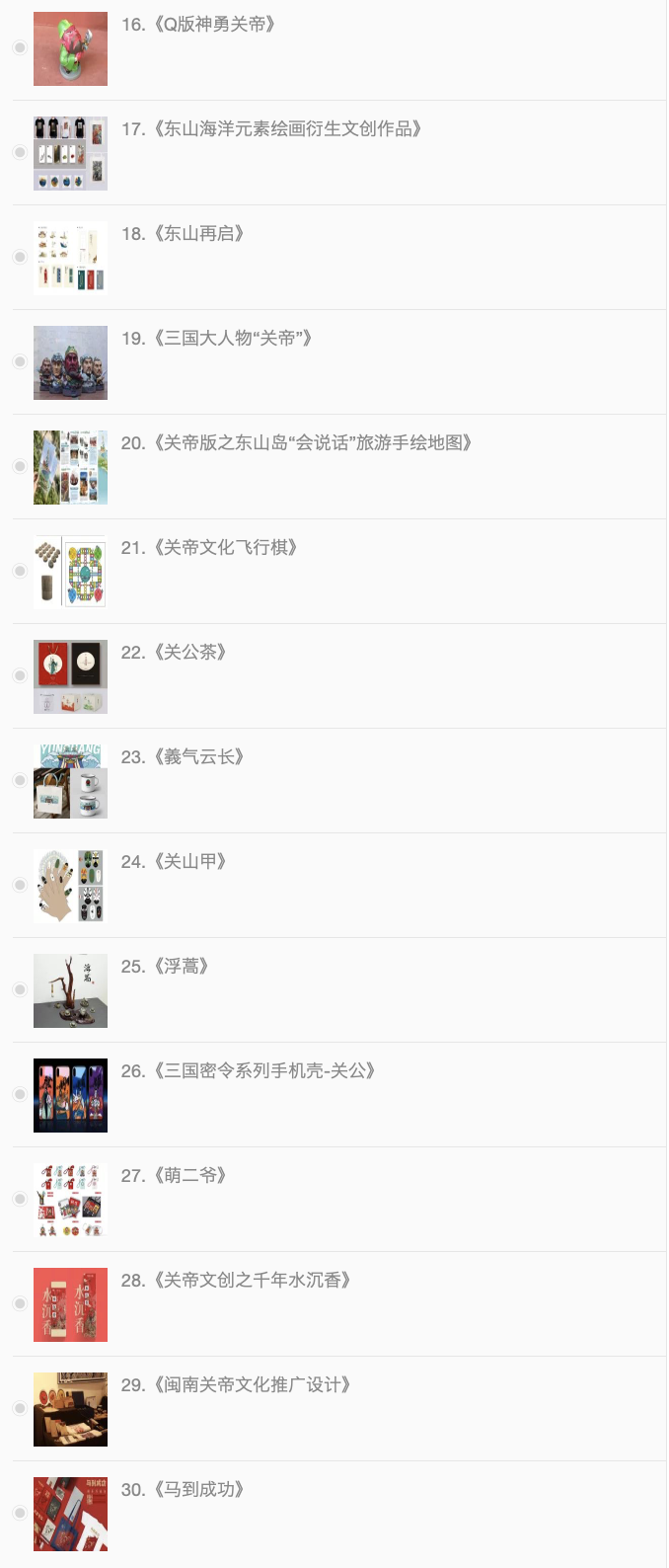
Task: Select the radio button for 16.《Q版神勇关帝》
Action: tap(20, 47)
